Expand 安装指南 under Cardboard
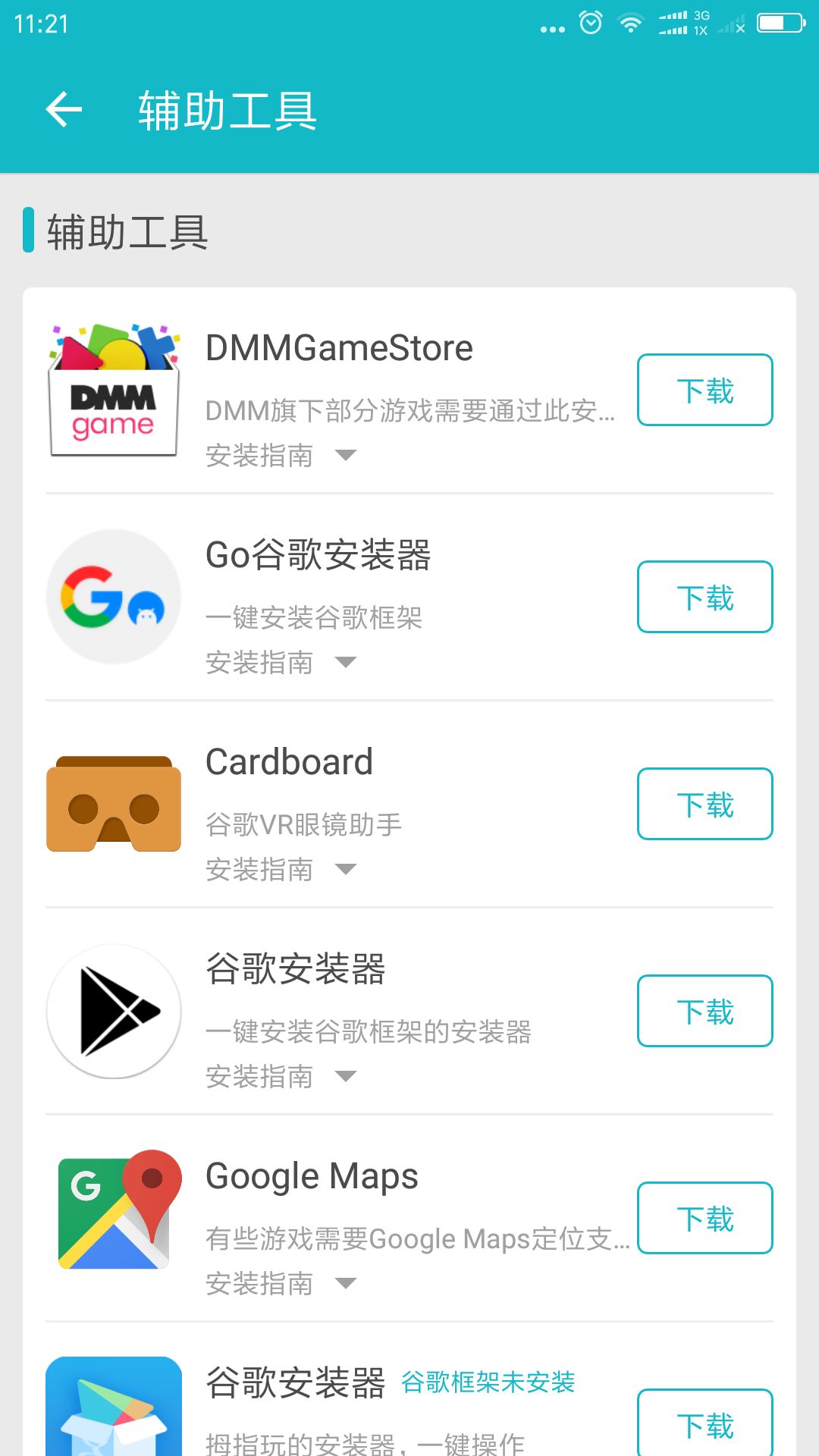 [281, 870]
